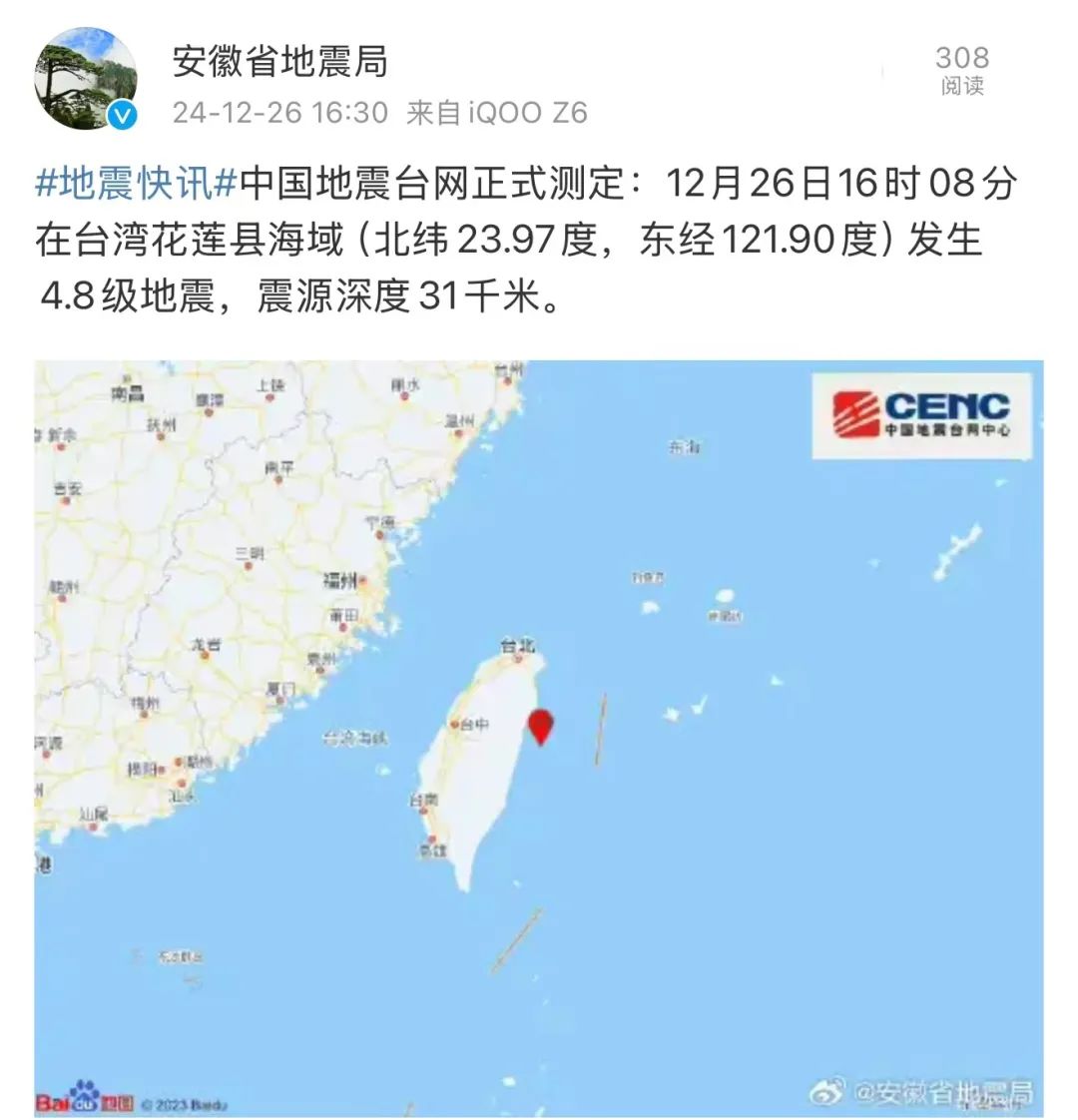Open the #地震快讯# hashtag topic

(138, 184)
